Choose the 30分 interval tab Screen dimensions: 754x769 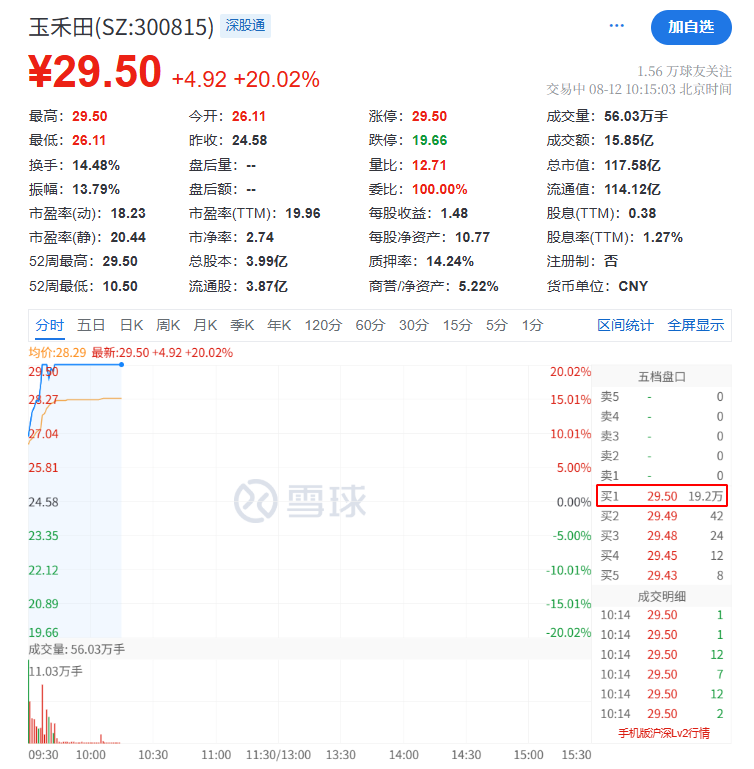click(414, 325)
